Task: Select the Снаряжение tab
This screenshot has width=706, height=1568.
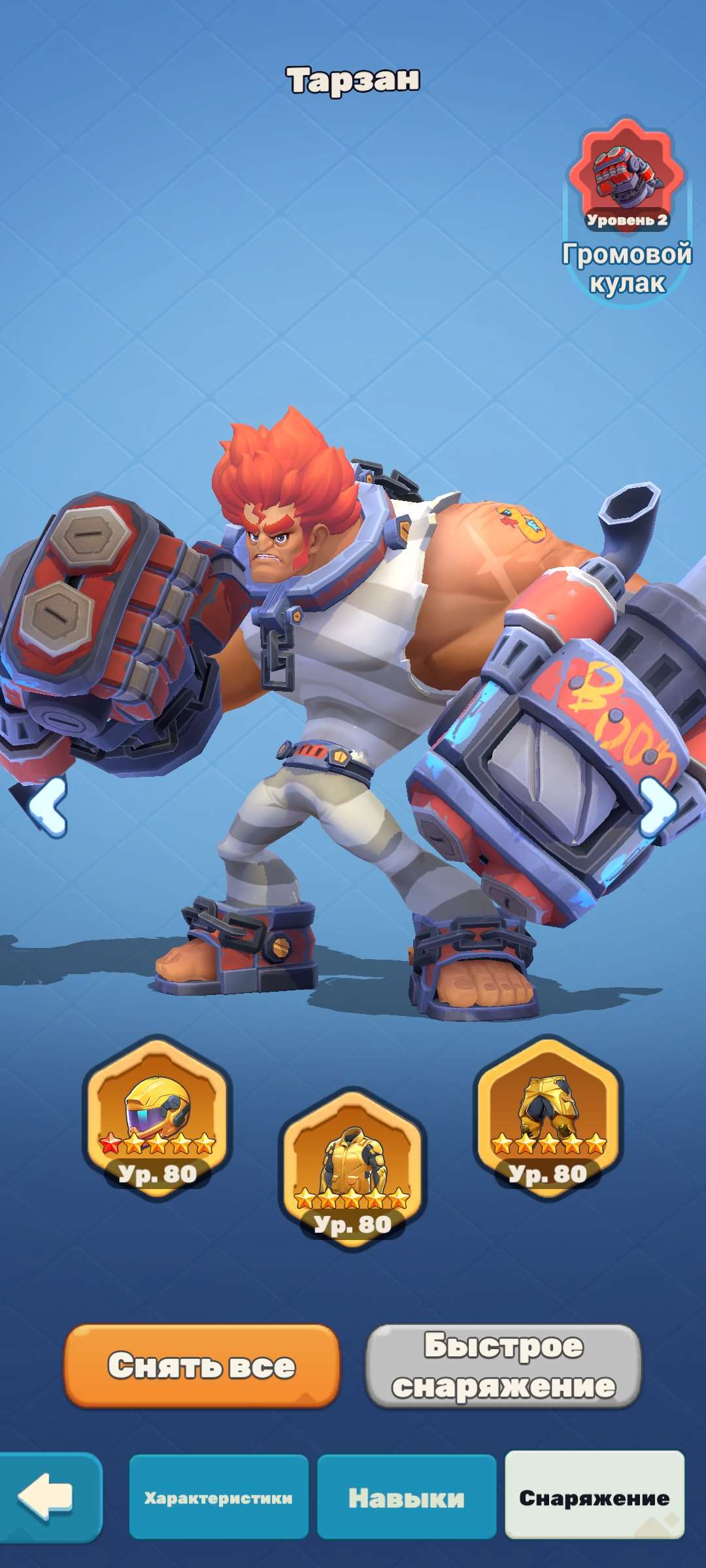Action: (594, 1497)
